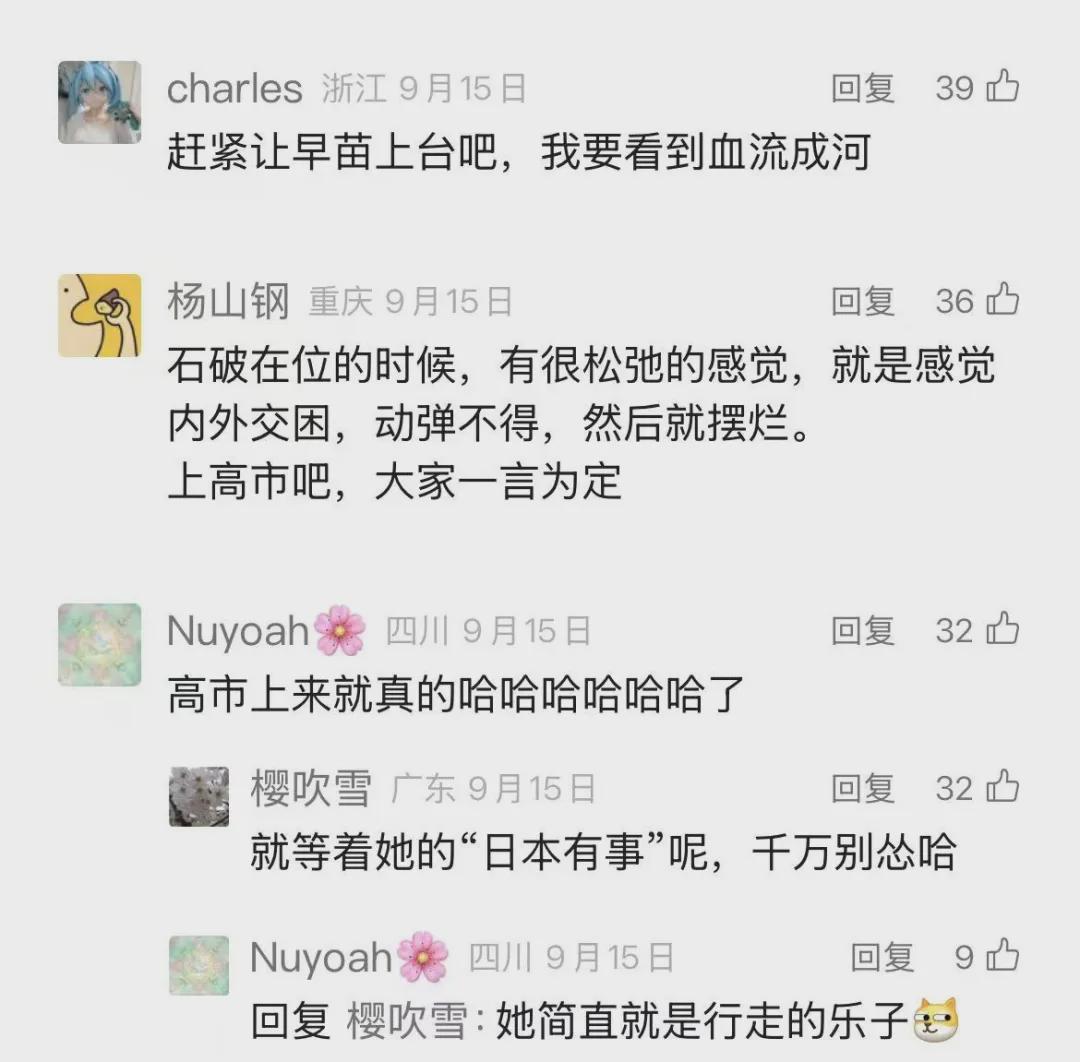Reply to Nuyoah's "高市上来" comment
The width and height of the screenshot is (1080, 1062).
click(862, 630)
